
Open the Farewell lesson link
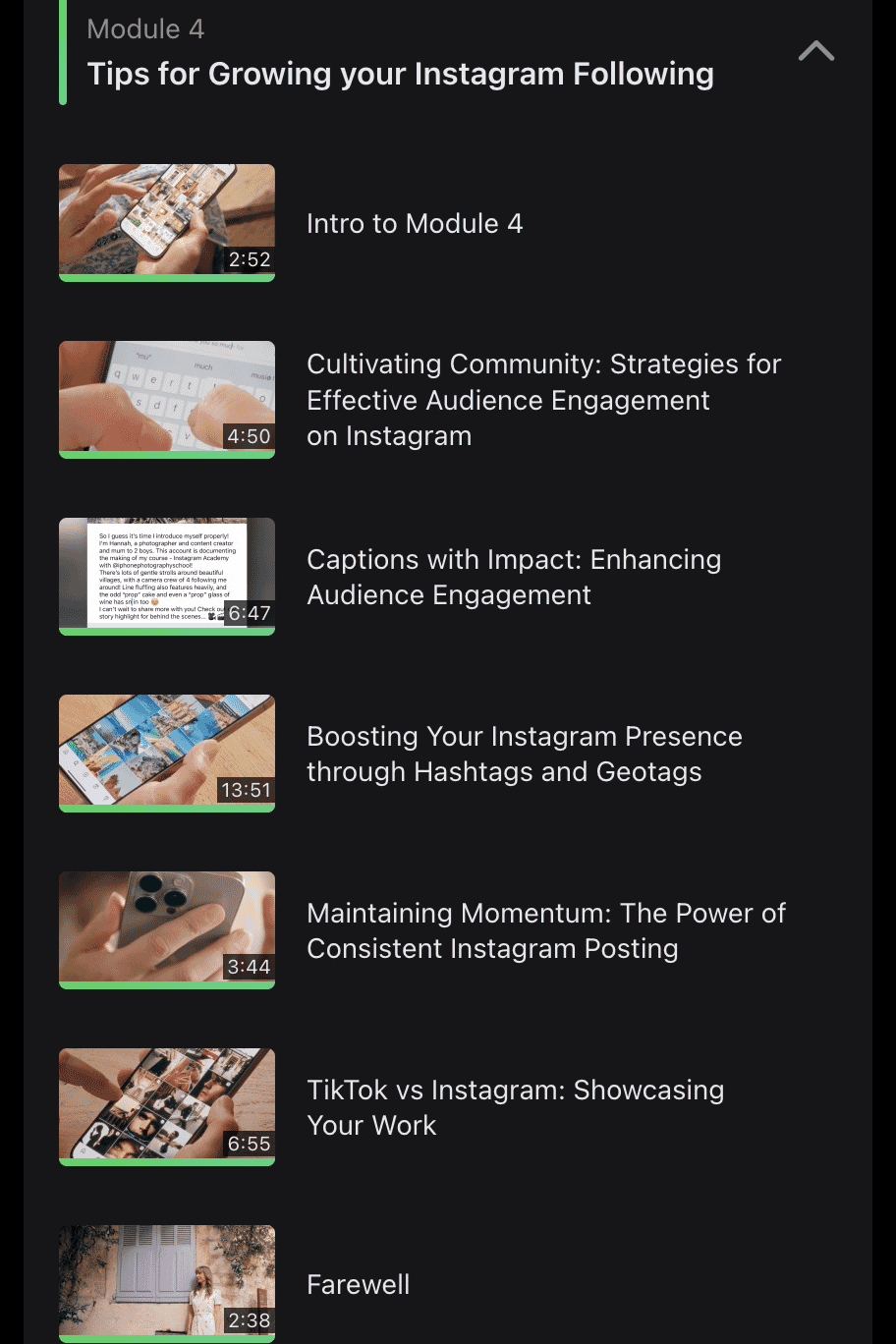click(x=358, y=1284)
